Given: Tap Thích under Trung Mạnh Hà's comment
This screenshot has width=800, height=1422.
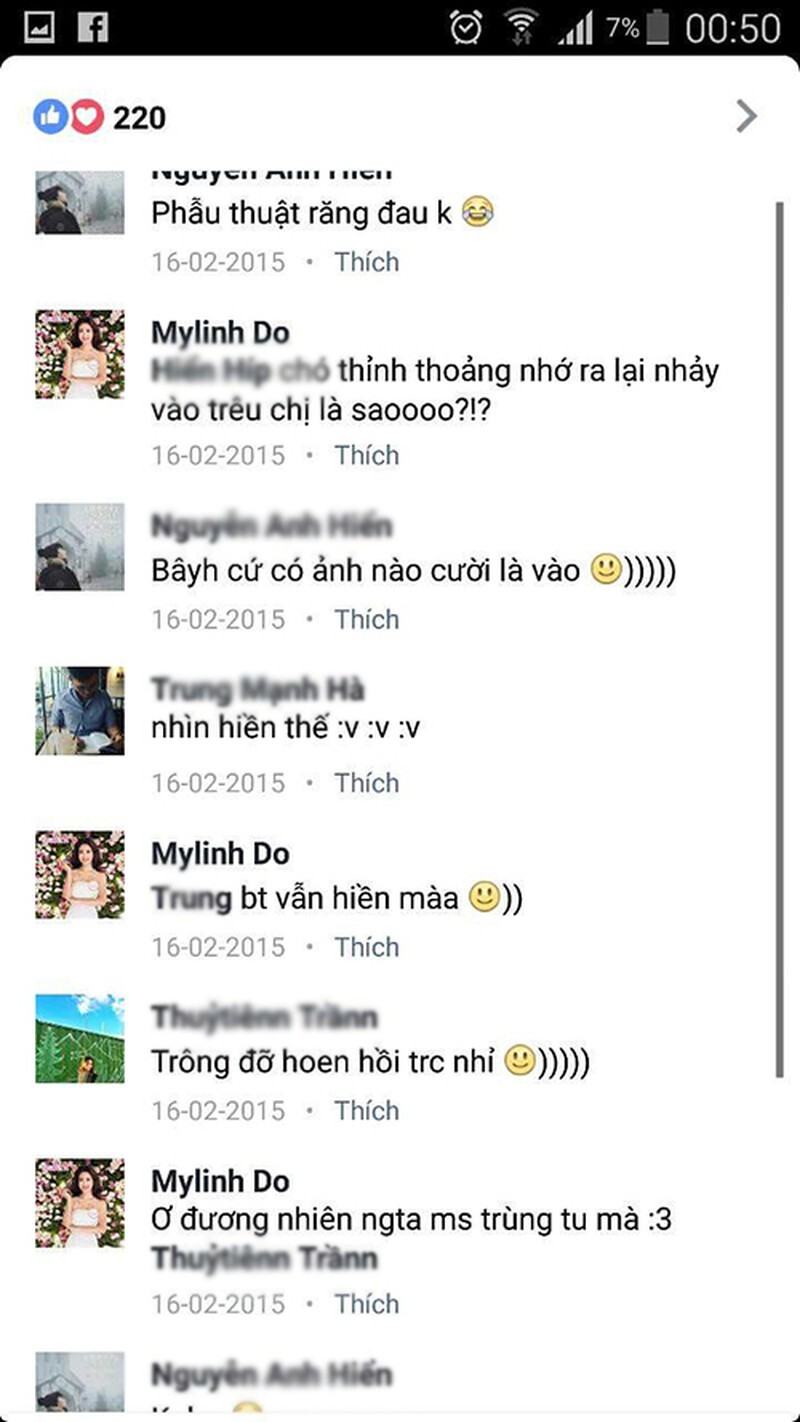Looking at the screenshot, I should (x=366, y=782).
